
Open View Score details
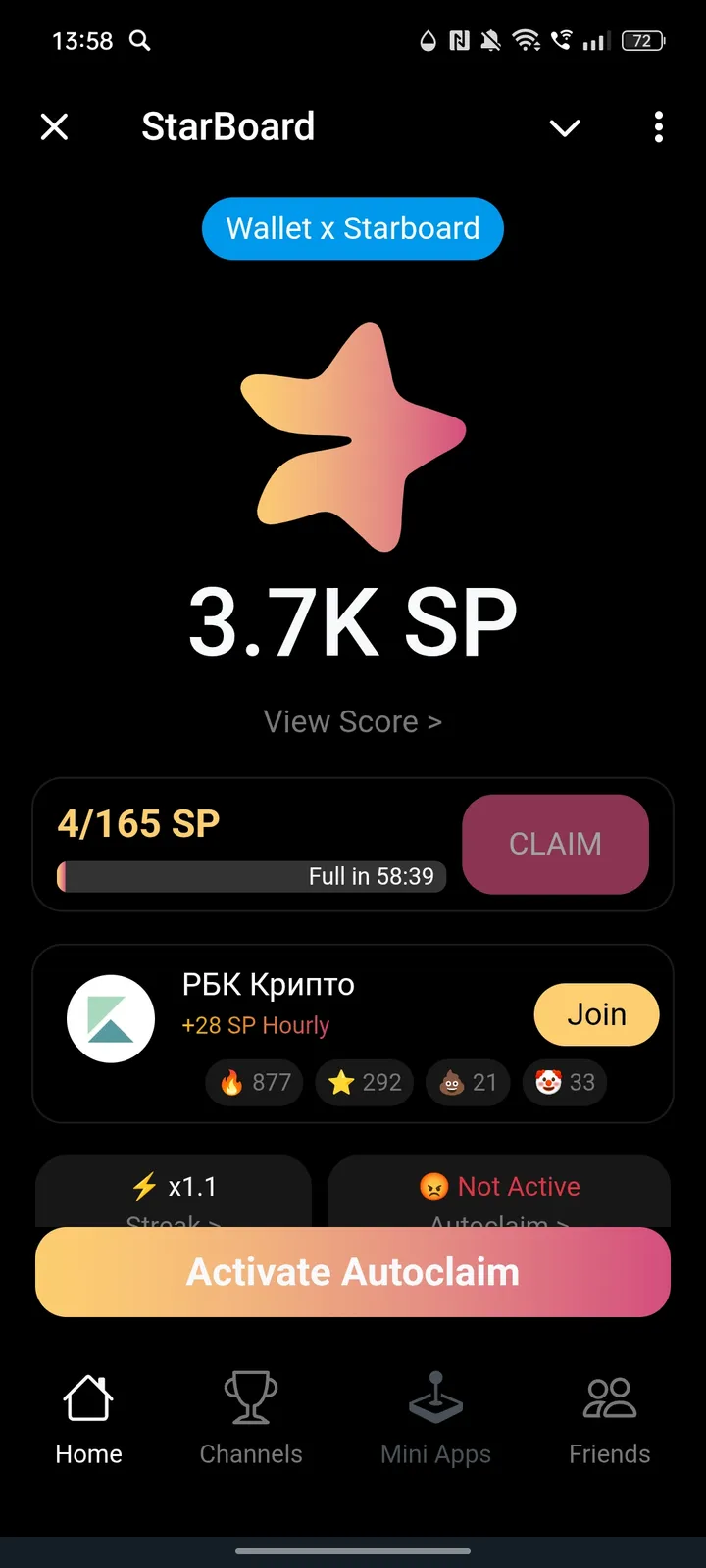352,721
